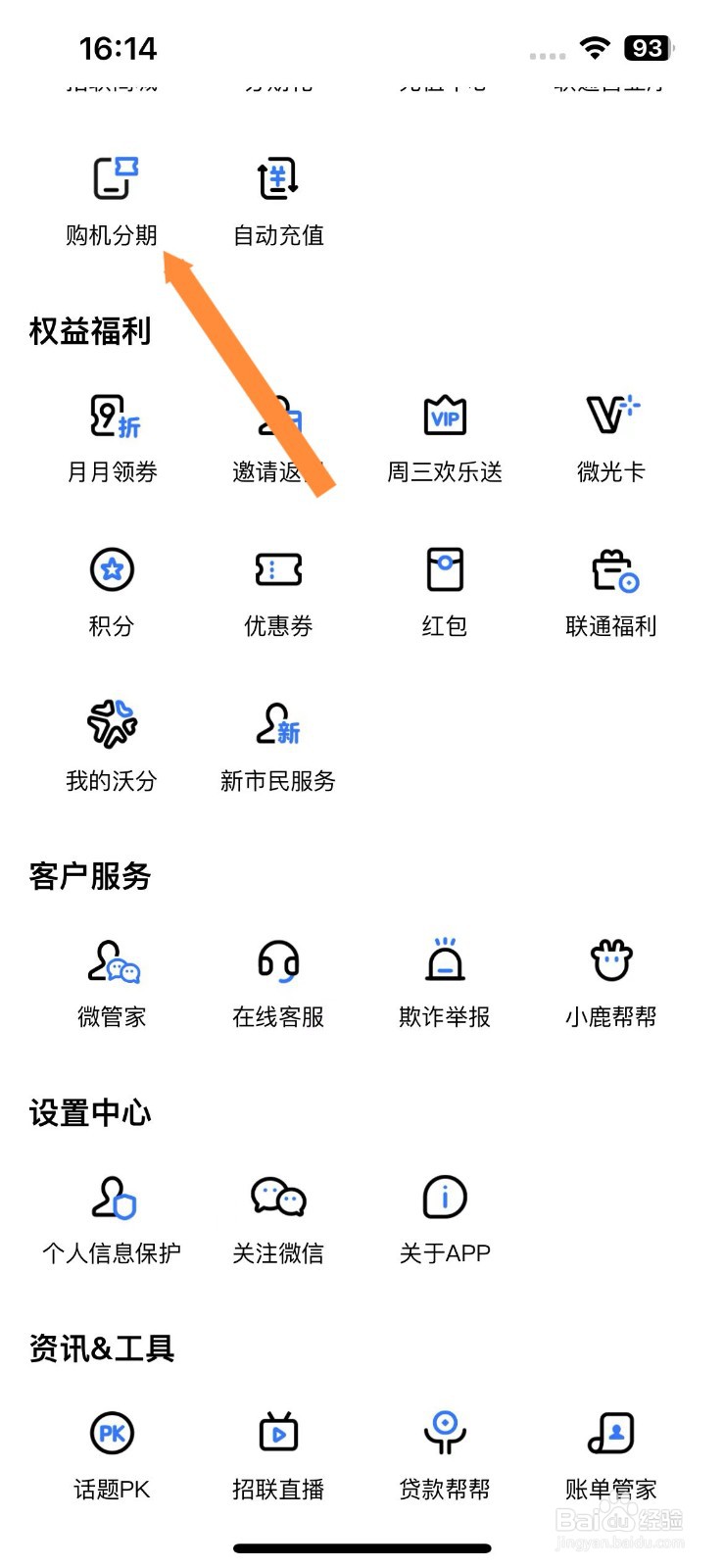
Task: Open 微光卡 item
Action: click(x=611, y=439)
